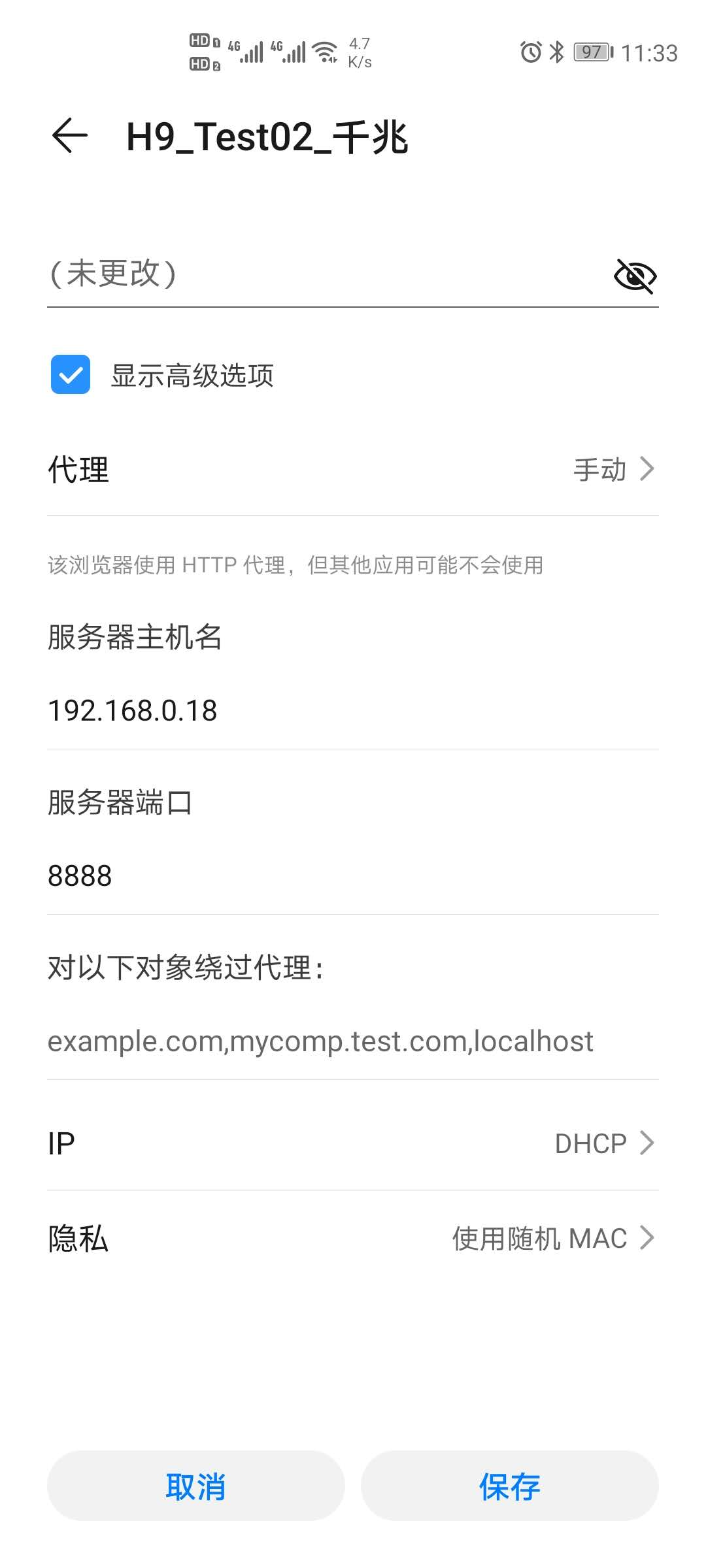This screenshot has height=1568, width=706.
Task: Tap the clock showing 11:33
Action: tap(649, 52)
